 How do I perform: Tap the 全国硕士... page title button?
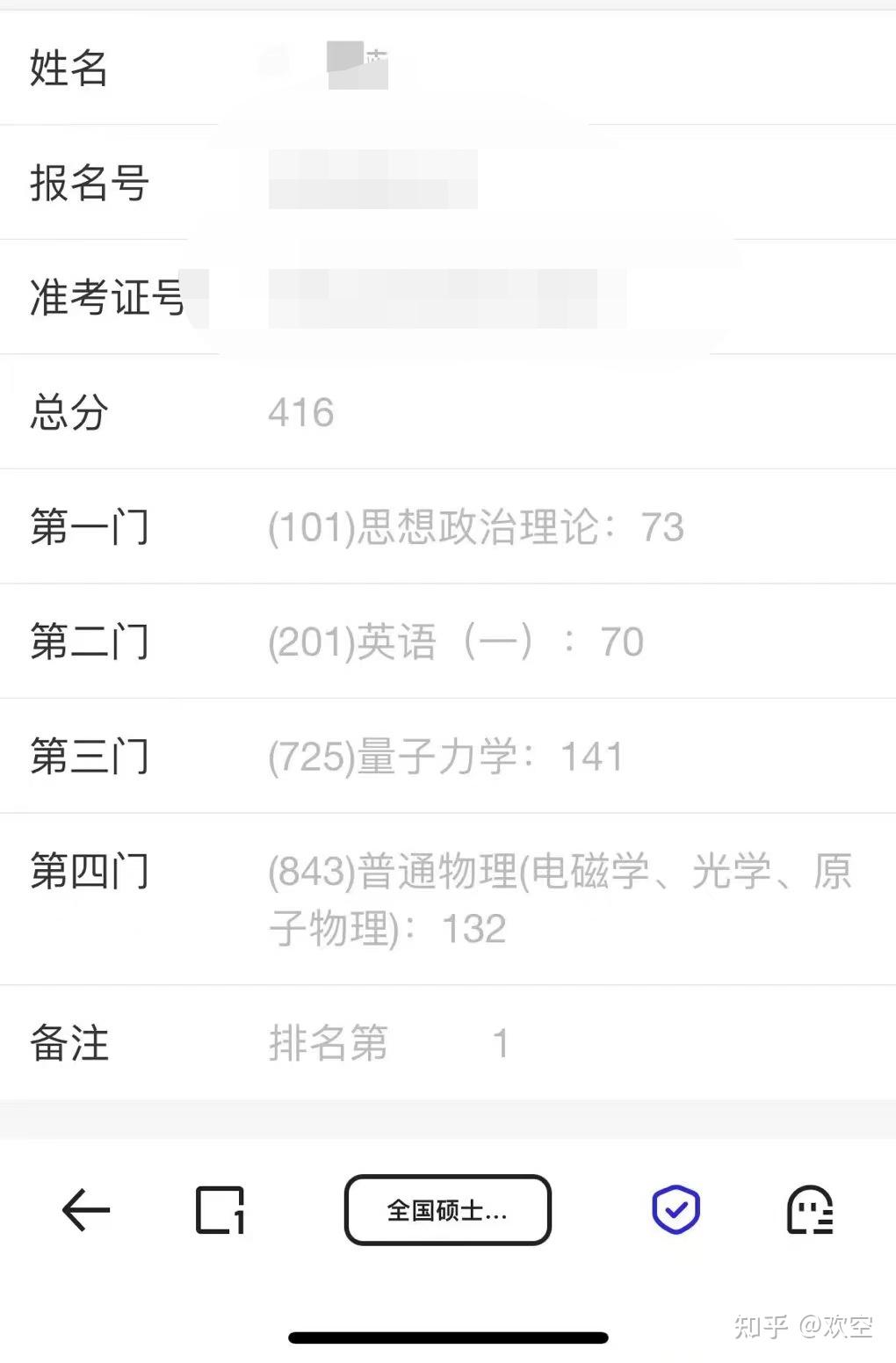[448, 1210]
